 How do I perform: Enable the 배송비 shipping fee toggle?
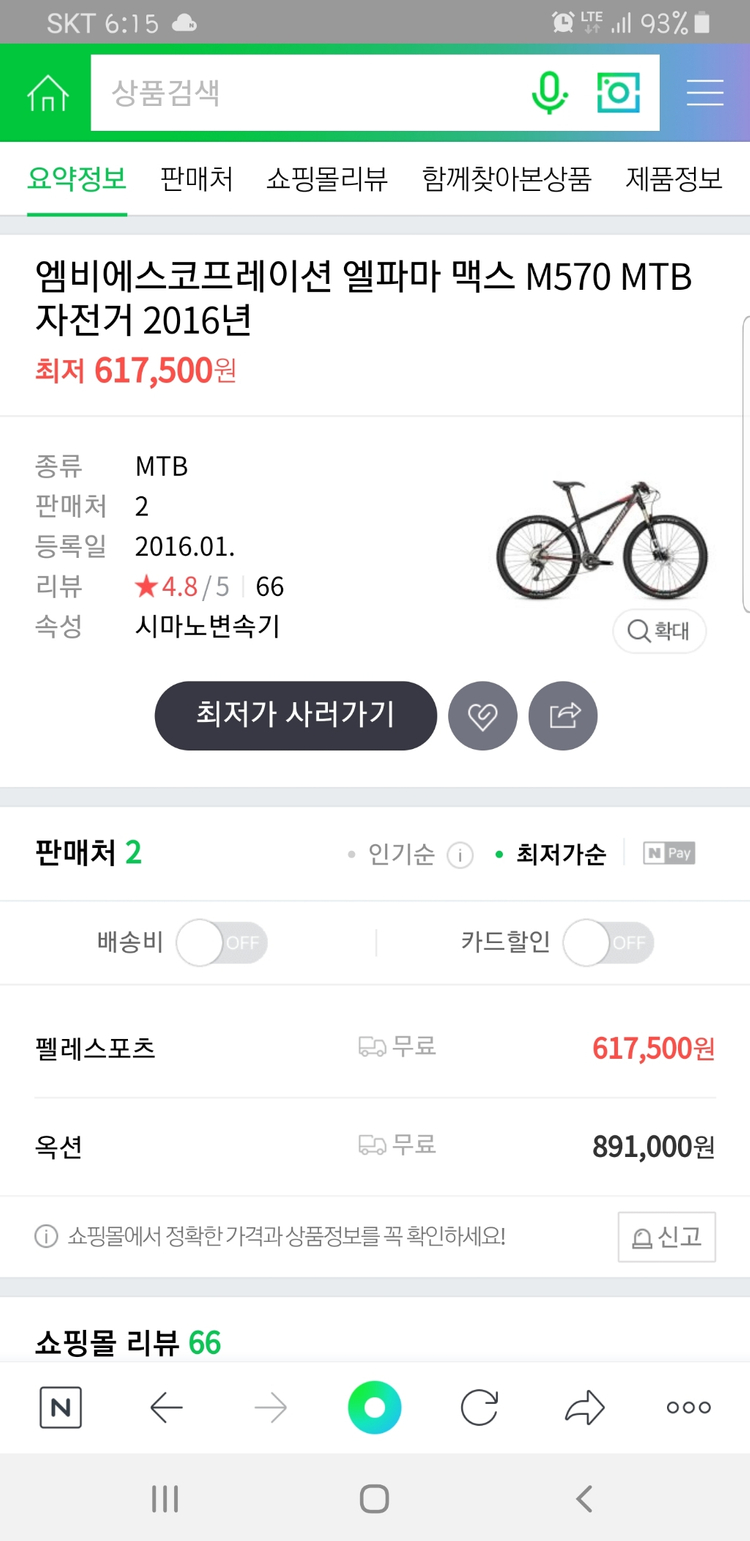tap(222, 942)
